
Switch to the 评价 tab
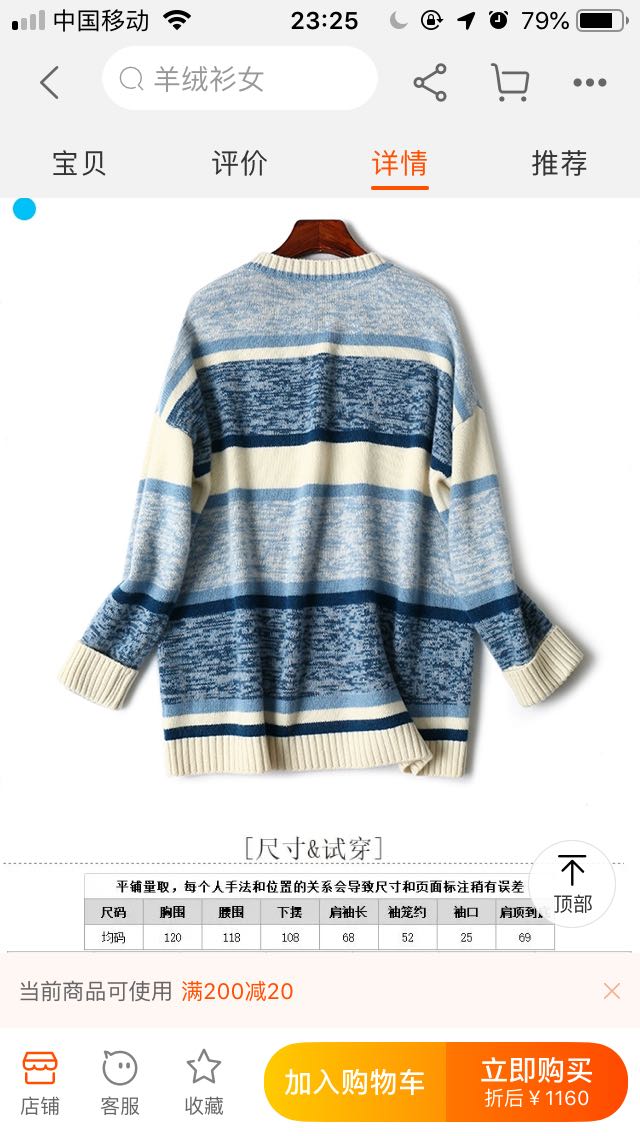[240, 163]
